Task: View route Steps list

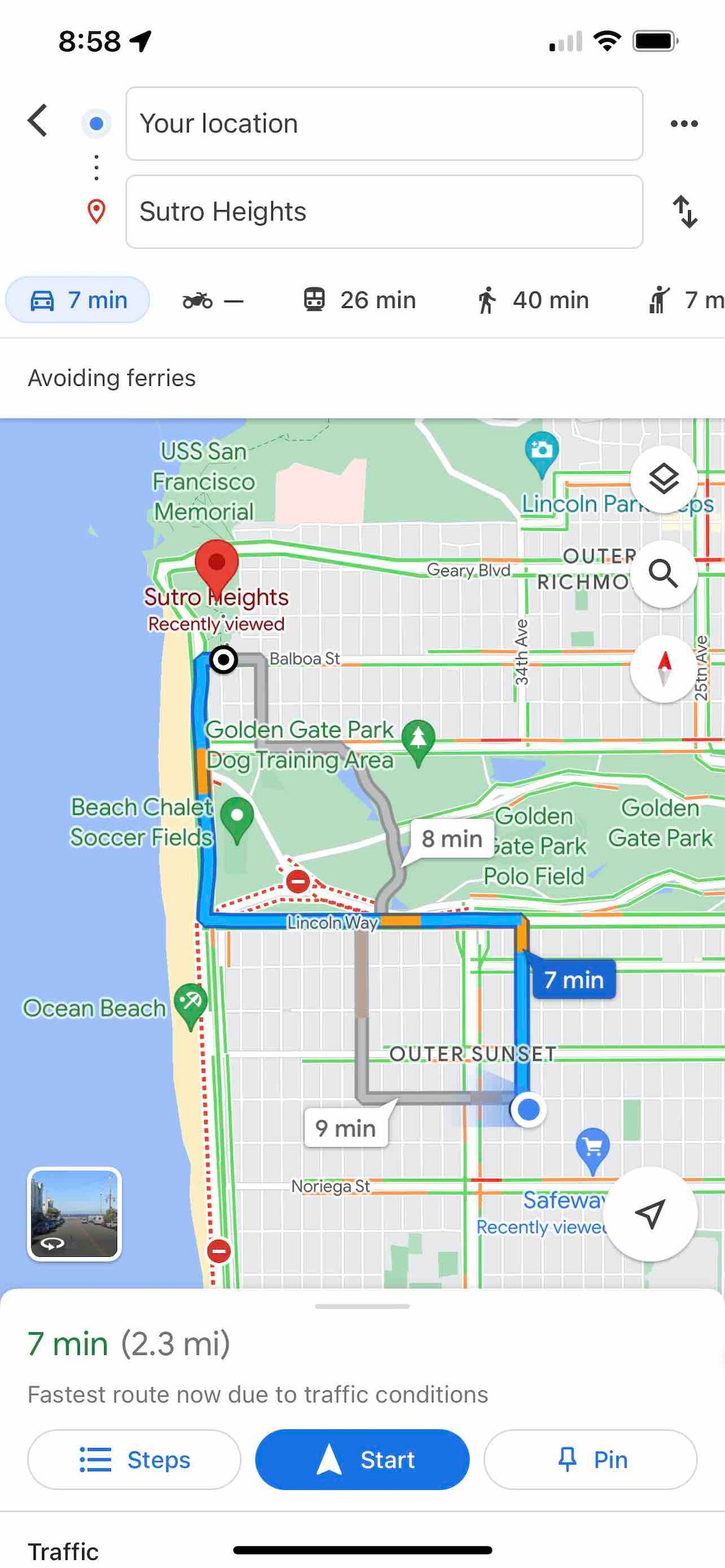Action: pos(134,1459)
